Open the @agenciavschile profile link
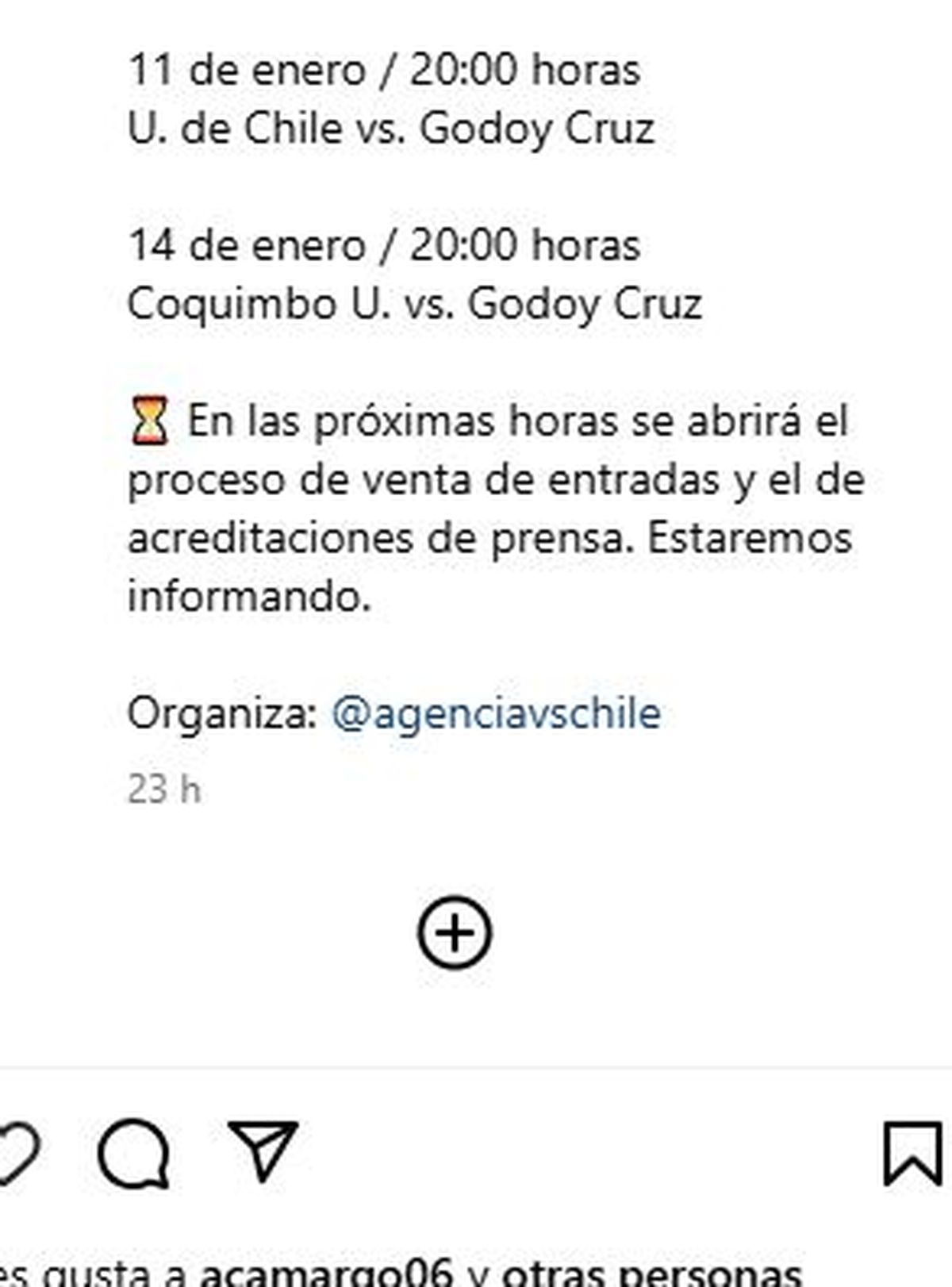 tap(496, 713)
